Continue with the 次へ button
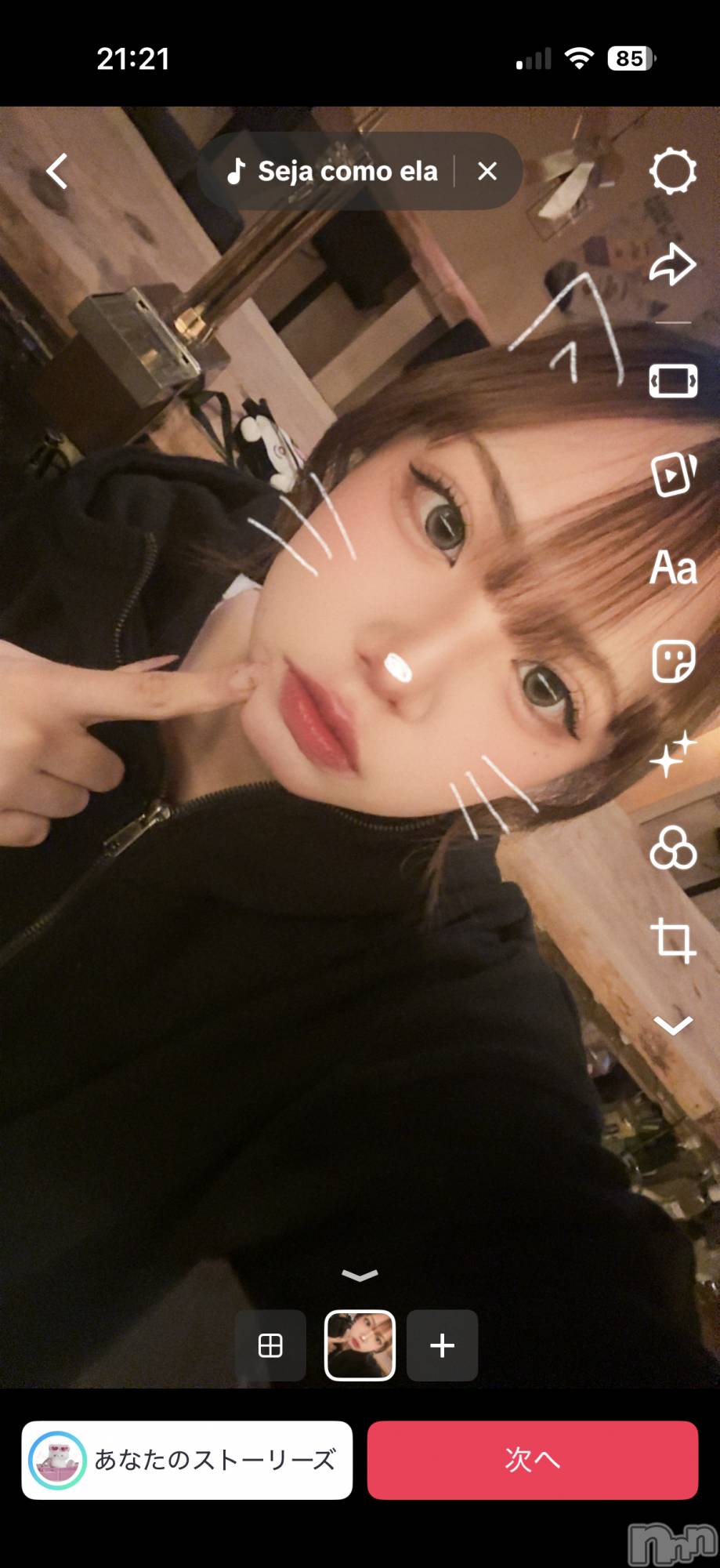 click(533, 1460)
